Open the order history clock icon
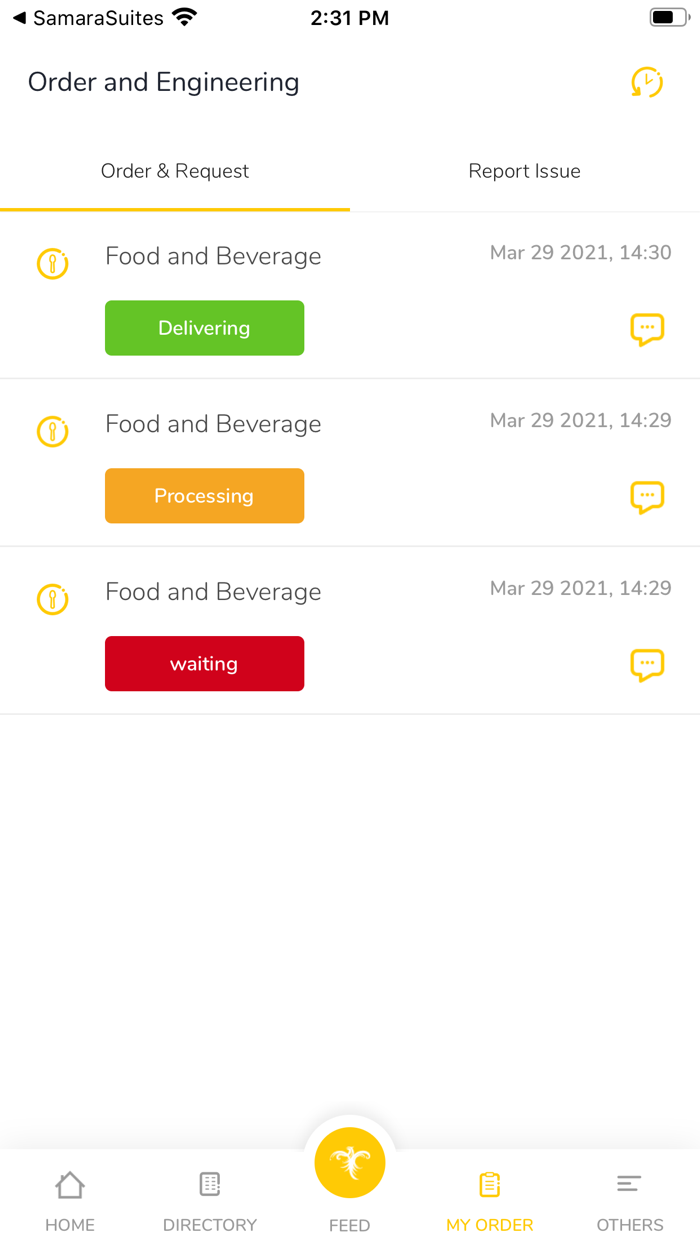Image resolution: width=700 pixels, height=1244 pixels. click(647, 82)
